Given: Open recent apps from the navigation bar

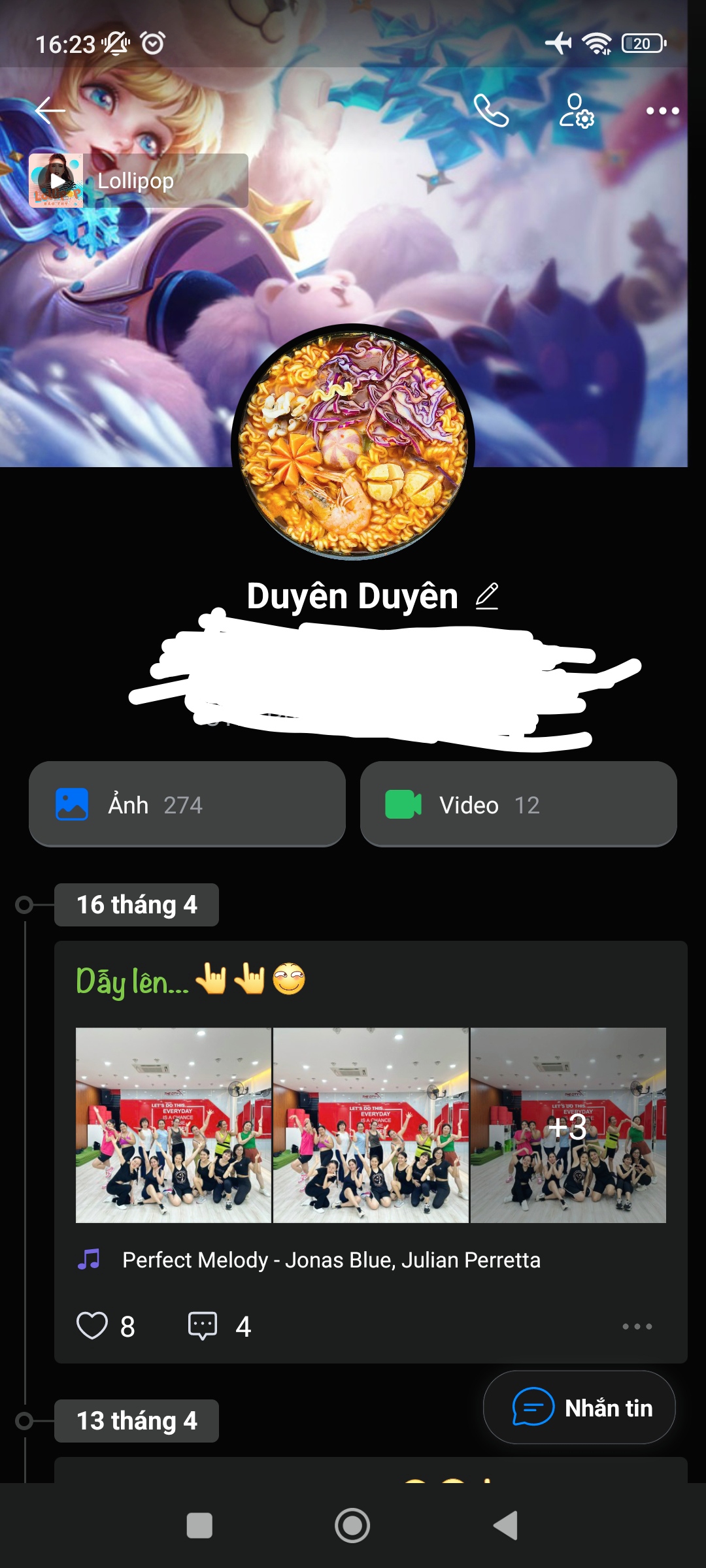Looking at the screenshot, I should [x=199, y=1526].
